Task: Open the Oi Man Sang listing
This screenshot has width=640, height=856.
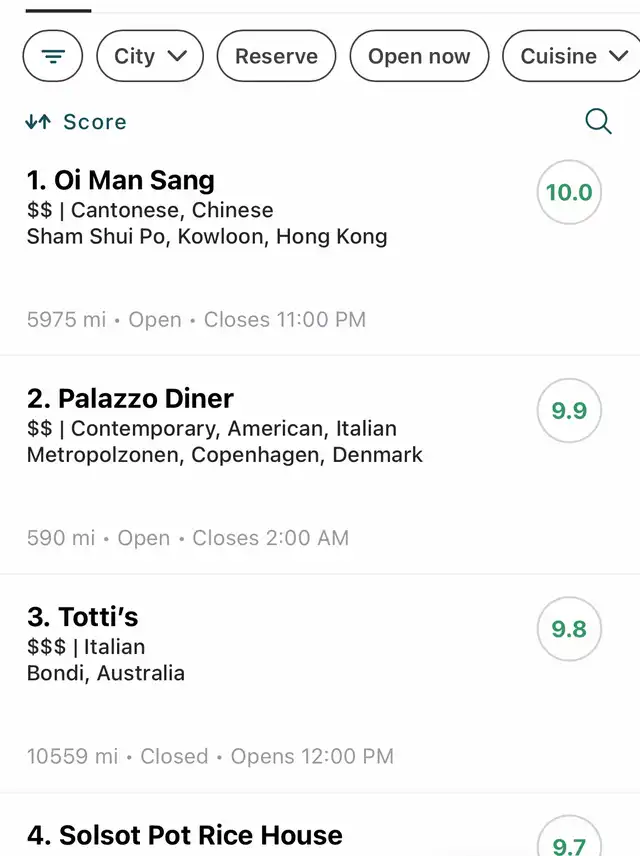Action: (x=121, y=181)
